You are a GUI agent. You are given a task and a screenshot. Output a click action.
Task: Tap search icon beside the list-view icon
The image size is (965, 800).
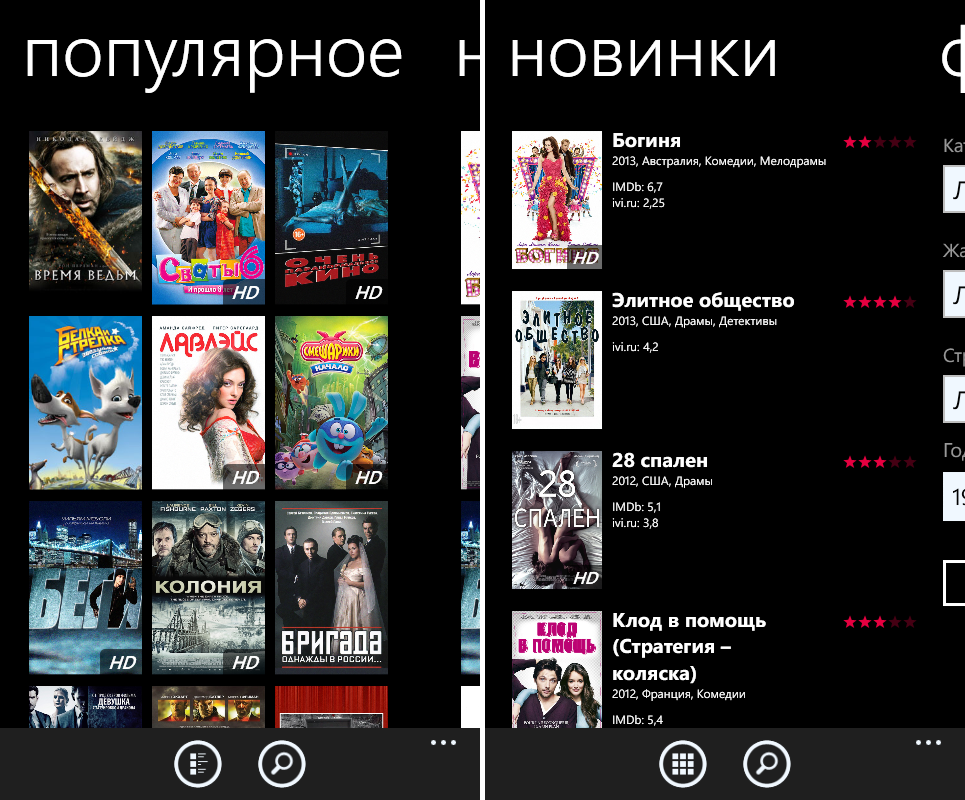pos(282,765)
